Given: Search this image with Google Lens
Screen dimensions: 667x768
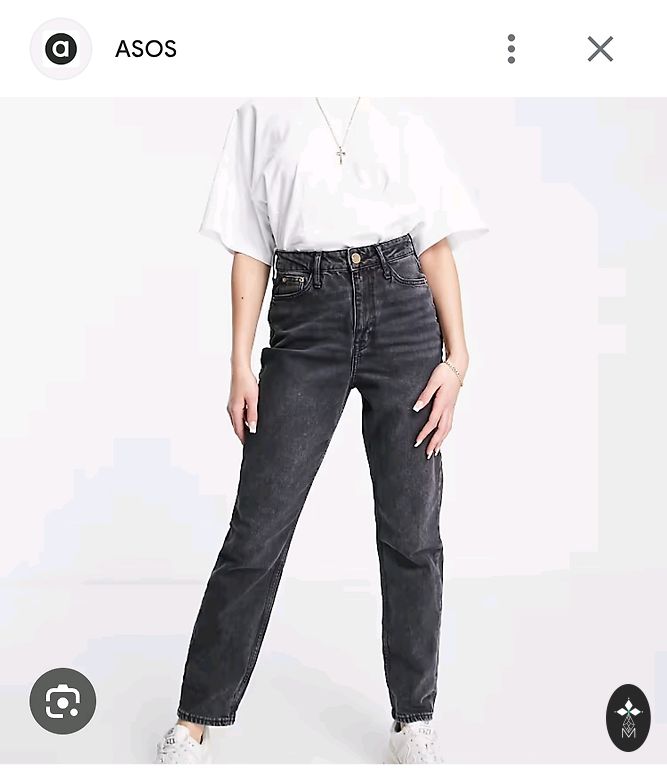Looking at the screenshot, I should [62, 701].
